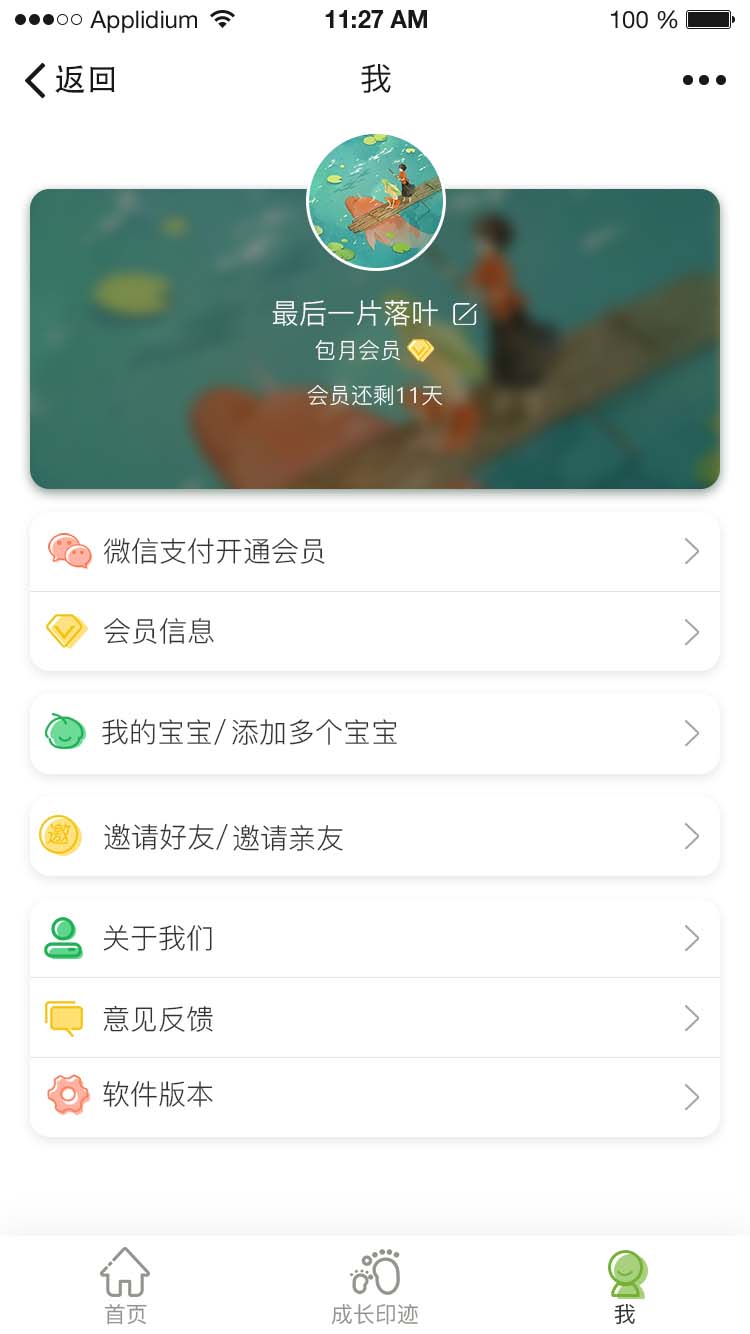
Task: Click the red gear icon beside 软件版本
Action: click(66, 1096)
